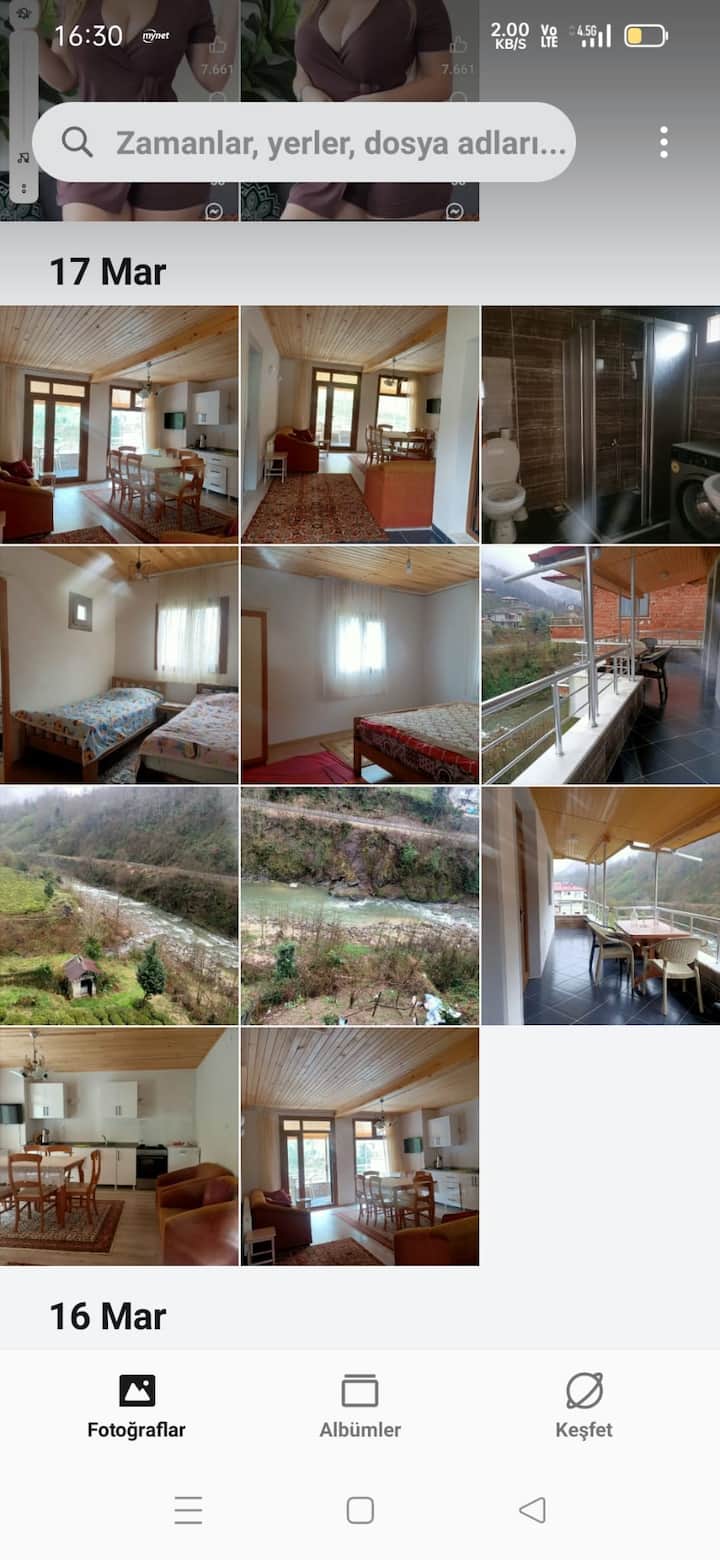Select the Fotoğraflar tab
The image size is (720, 1560).
pyautogui.click(x=136, y=1405)
